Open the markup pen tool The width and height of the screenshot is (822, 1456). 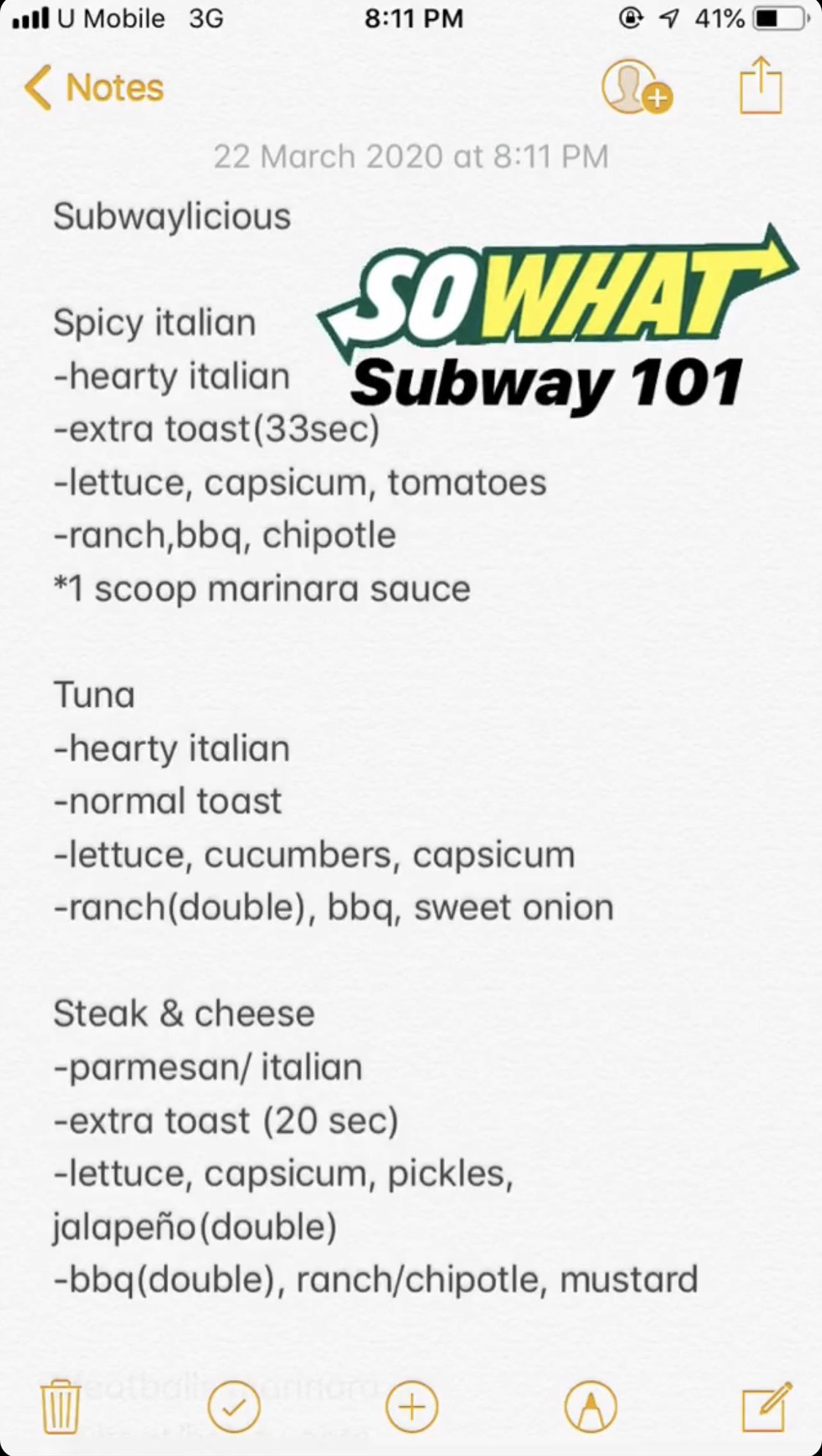pyautogui.click(x=590, y=1406)
